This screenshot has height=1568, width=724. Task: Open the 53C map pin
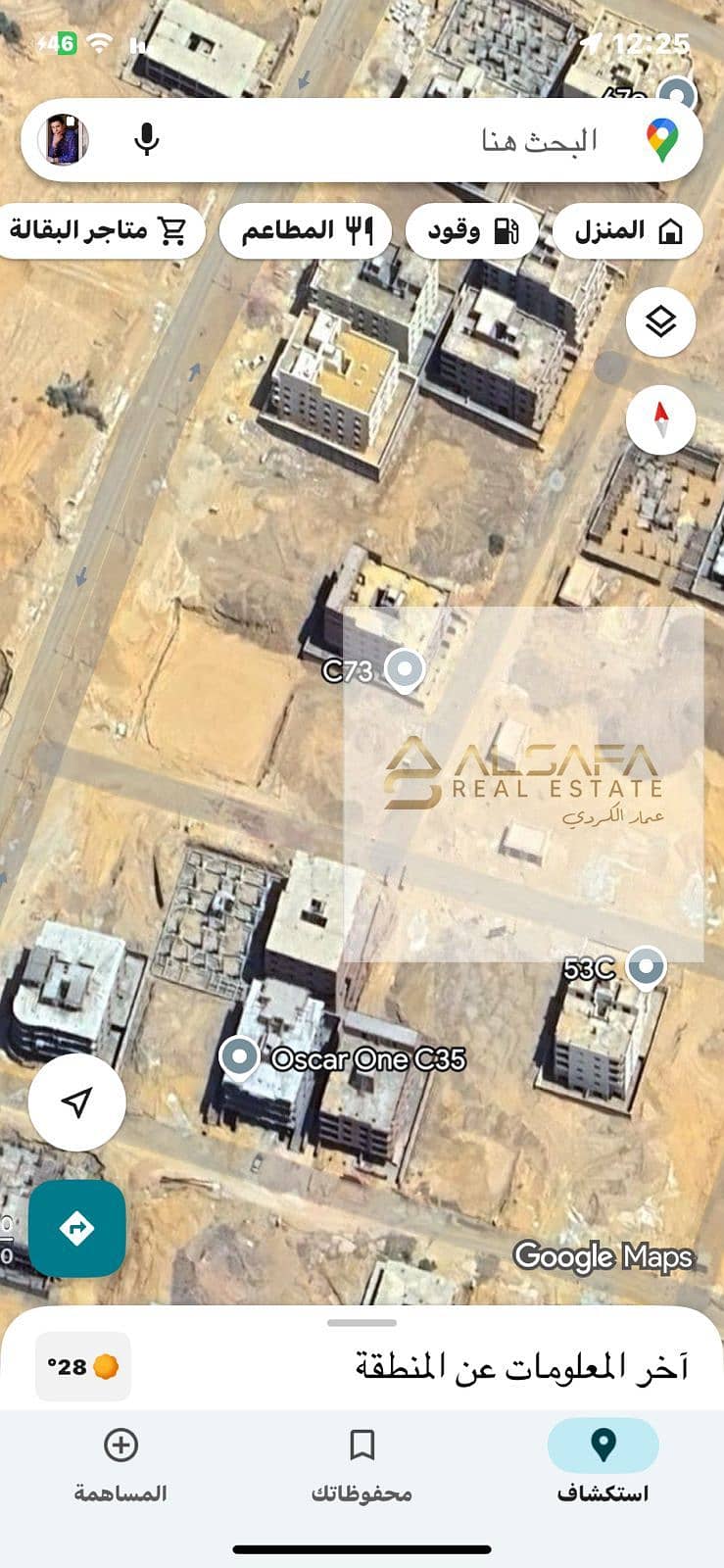[x=645, y=967]
